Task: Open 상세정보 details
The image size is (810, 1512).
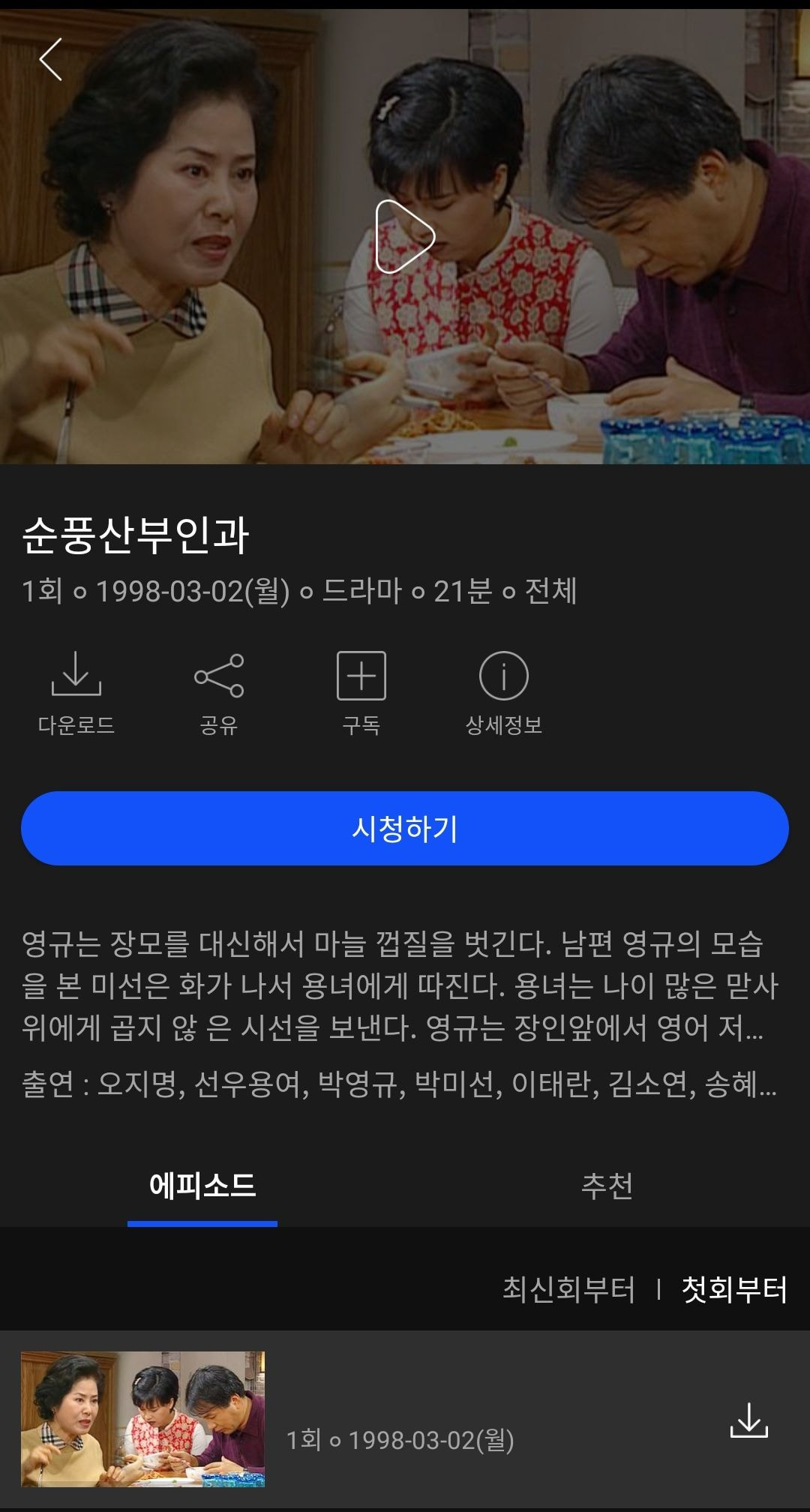Action: pyautogui.click(x=503, y=691)
